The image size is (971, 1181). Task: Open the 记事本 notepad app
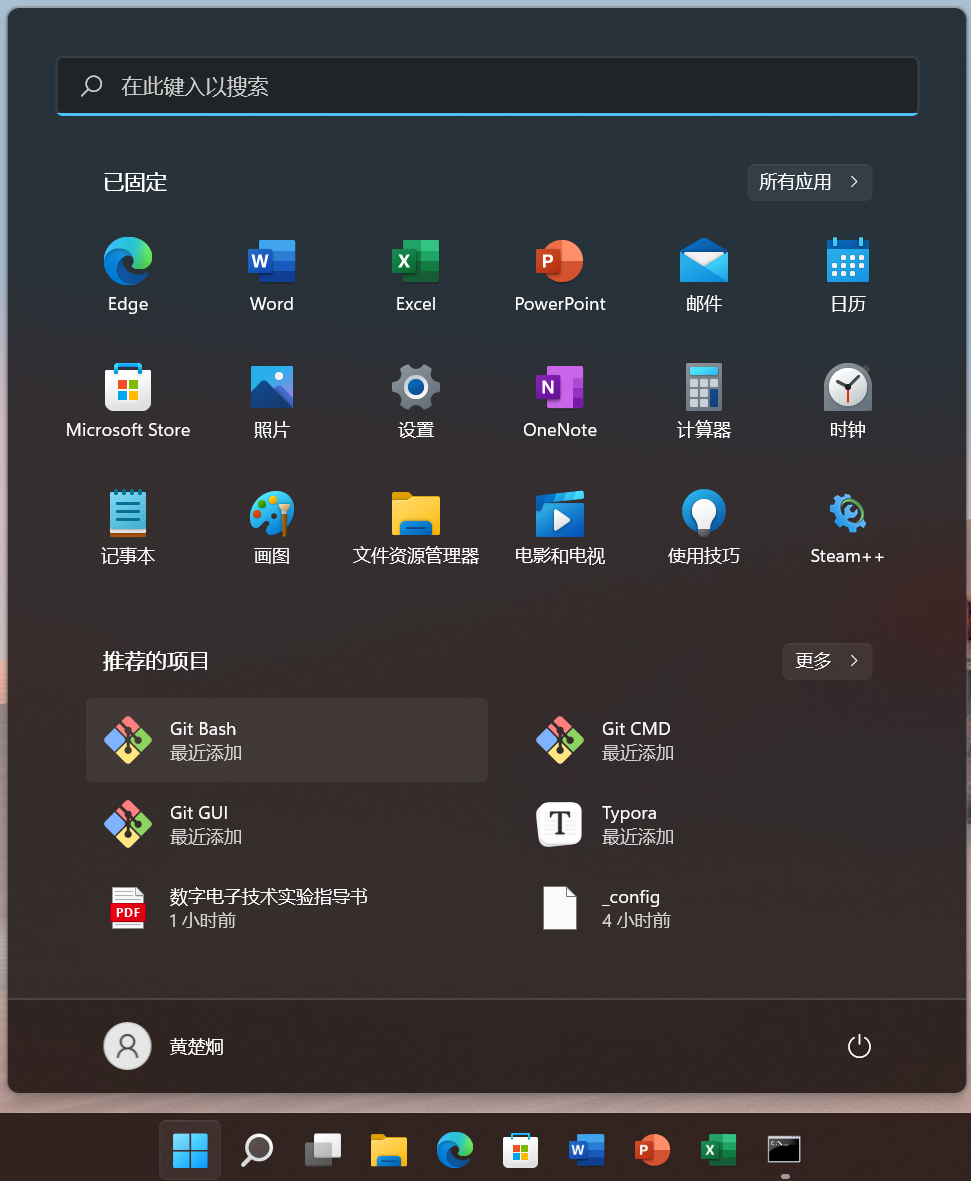pos(128,527)
